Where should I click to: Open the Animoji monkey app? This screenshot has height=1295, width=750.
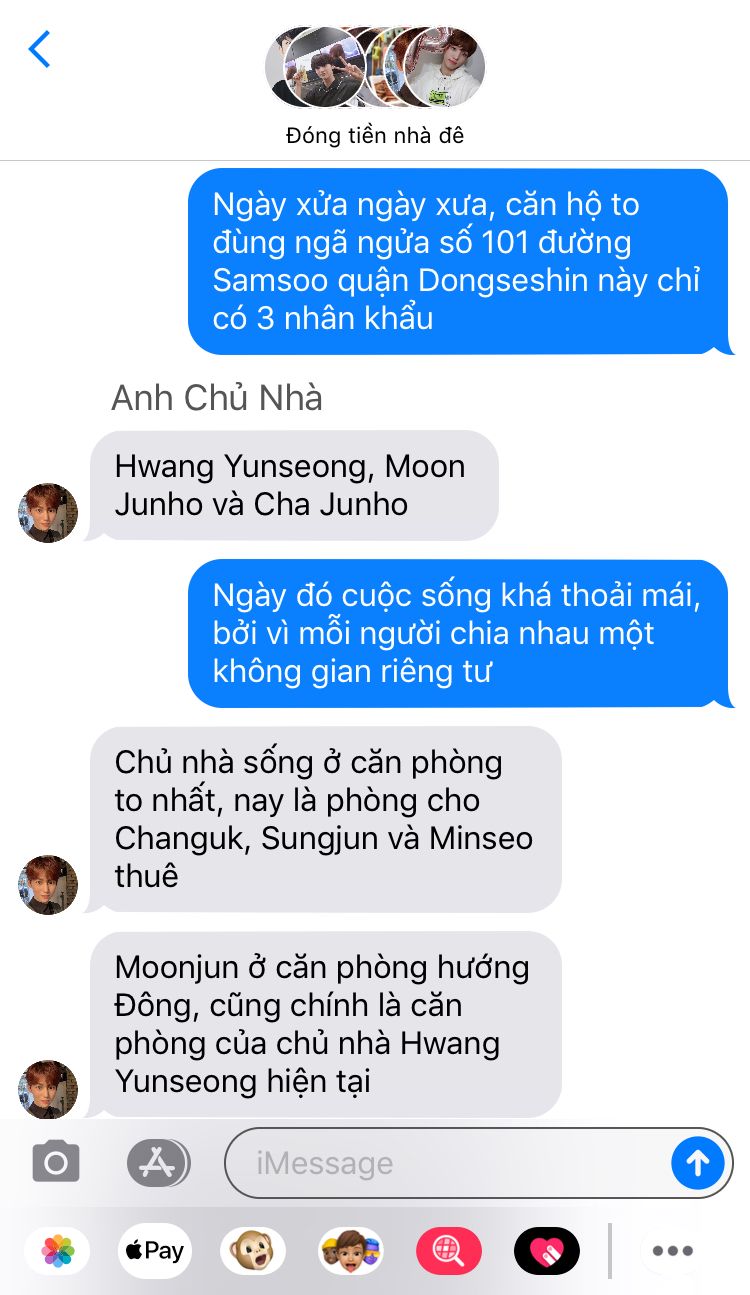[253, 1250]
